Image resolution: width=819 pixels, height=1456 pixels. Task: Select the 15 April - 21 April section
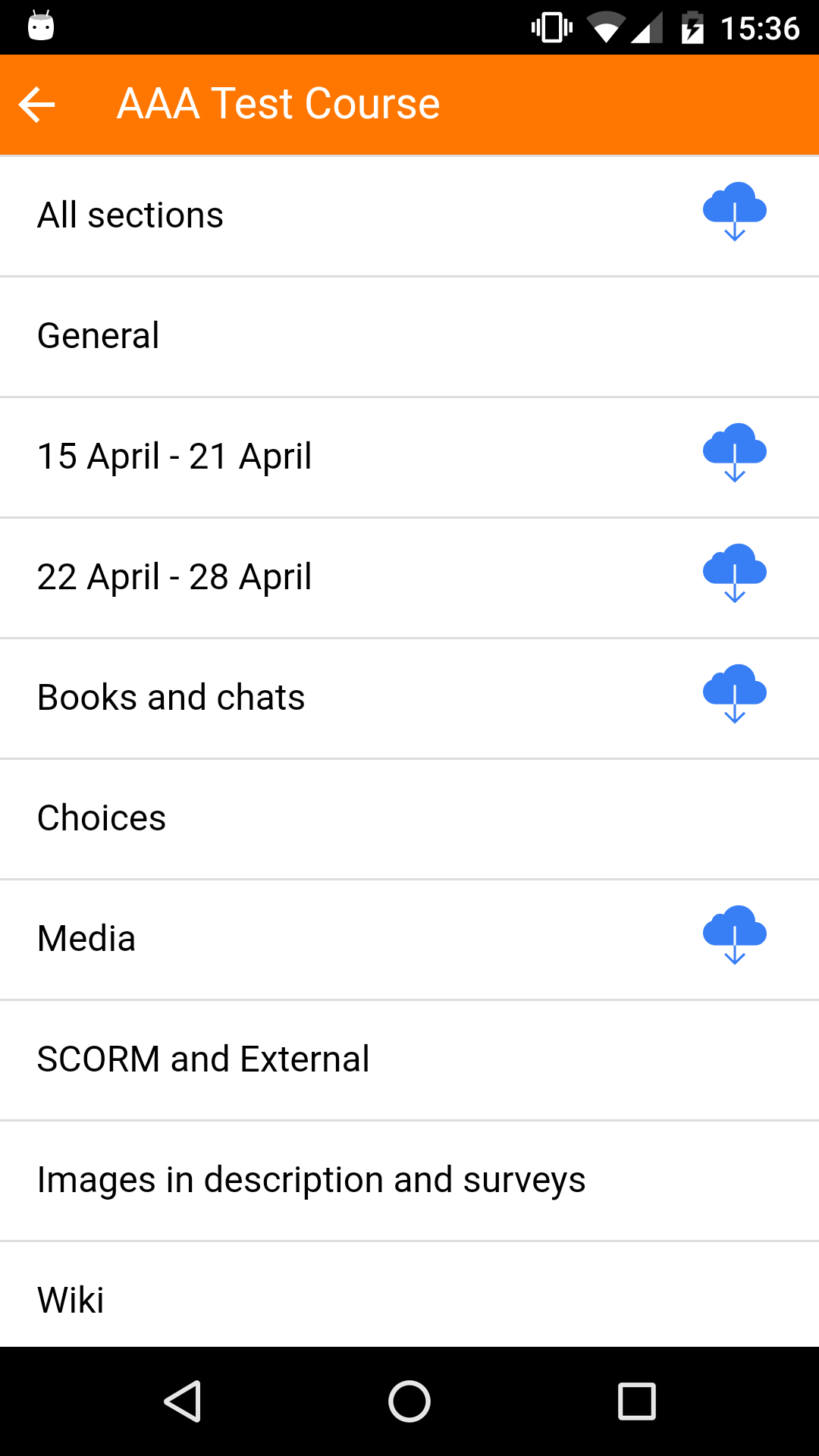coord(303,456)
